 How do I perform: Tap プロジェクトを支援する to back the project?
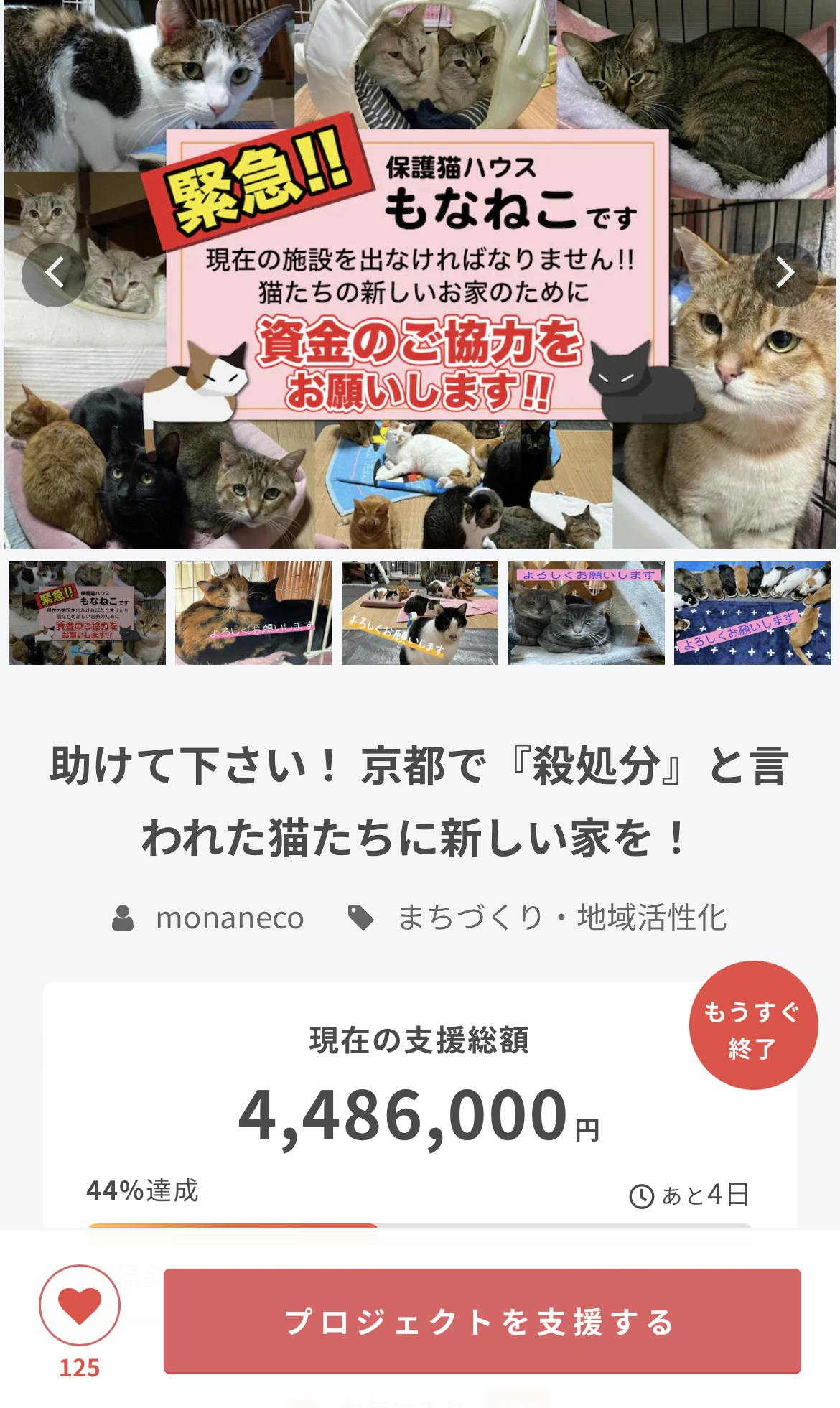click(x=482, y=1321)
